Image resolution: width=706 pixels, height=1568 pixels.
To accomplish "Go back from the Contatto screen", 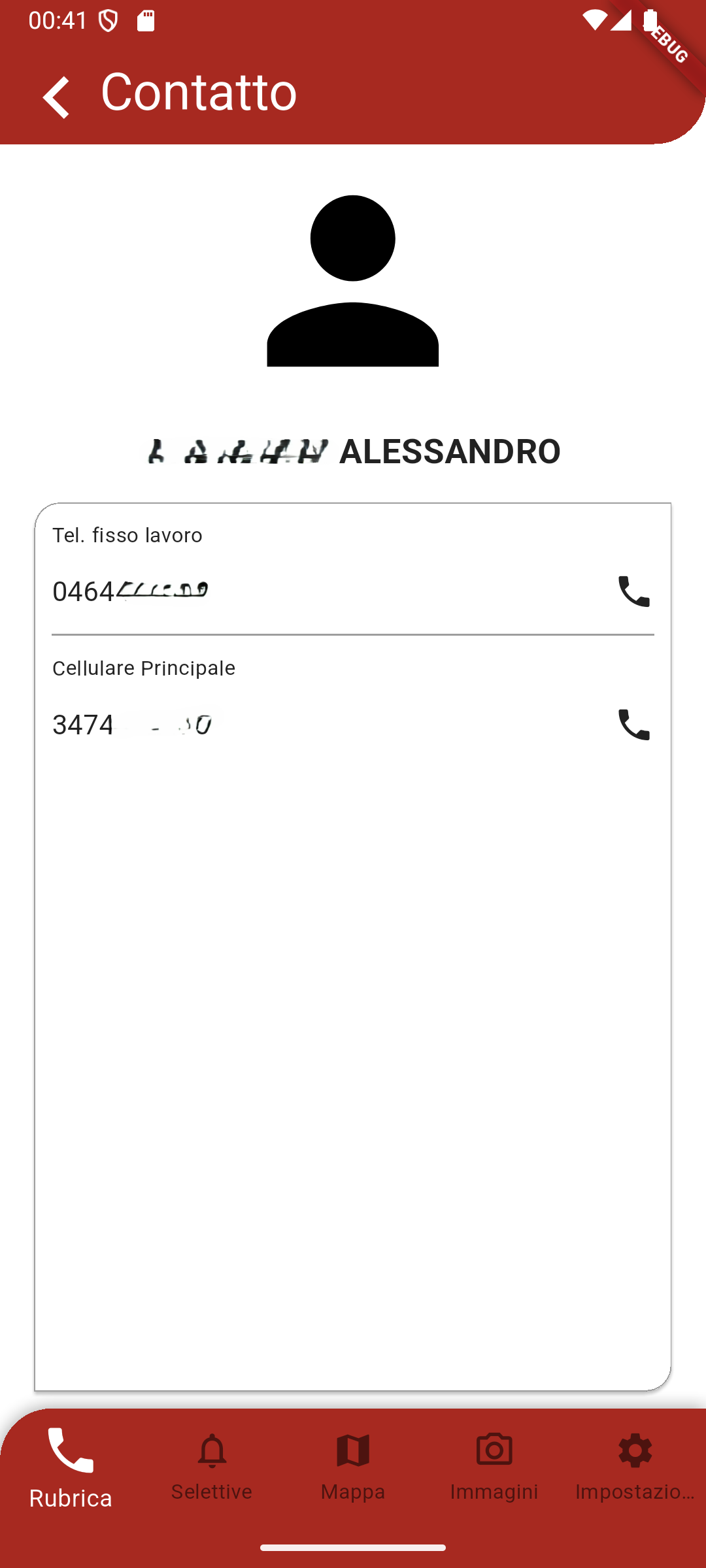I will click(56, 97).
